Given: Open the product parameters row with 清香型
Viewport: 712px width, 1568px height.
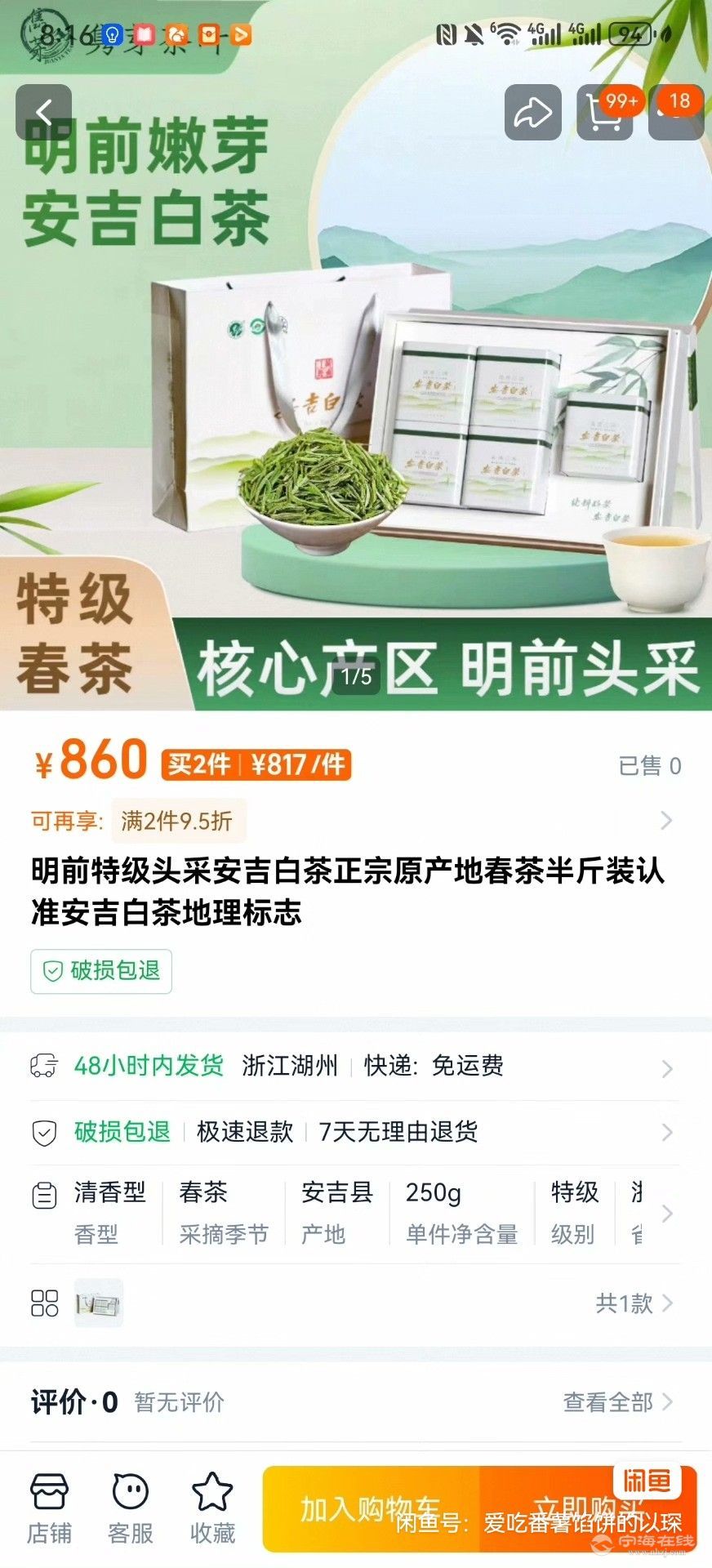Looking at the screenshot, I should click(351, 1213).
